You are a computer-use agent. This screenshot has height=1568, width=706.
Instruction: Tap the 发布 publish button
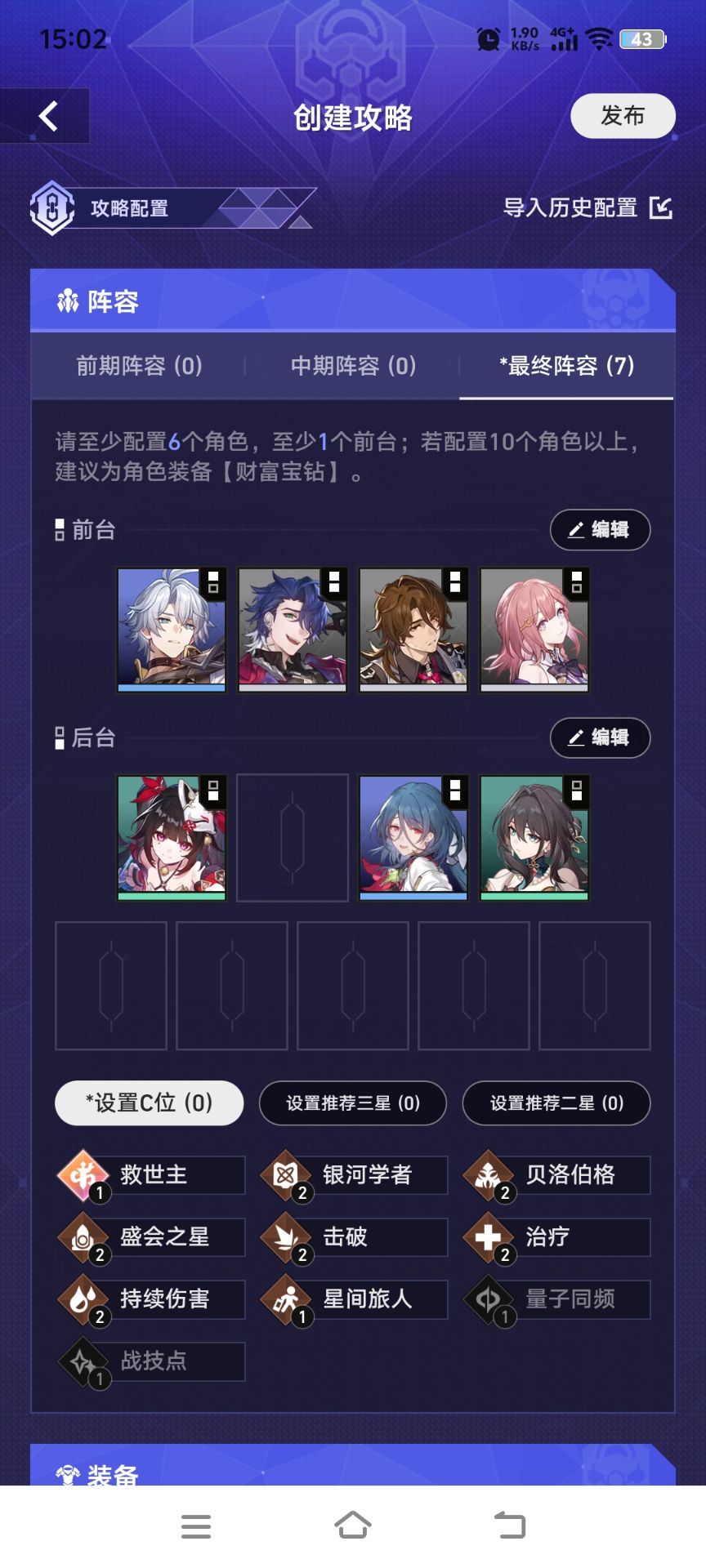coord(623,116)
